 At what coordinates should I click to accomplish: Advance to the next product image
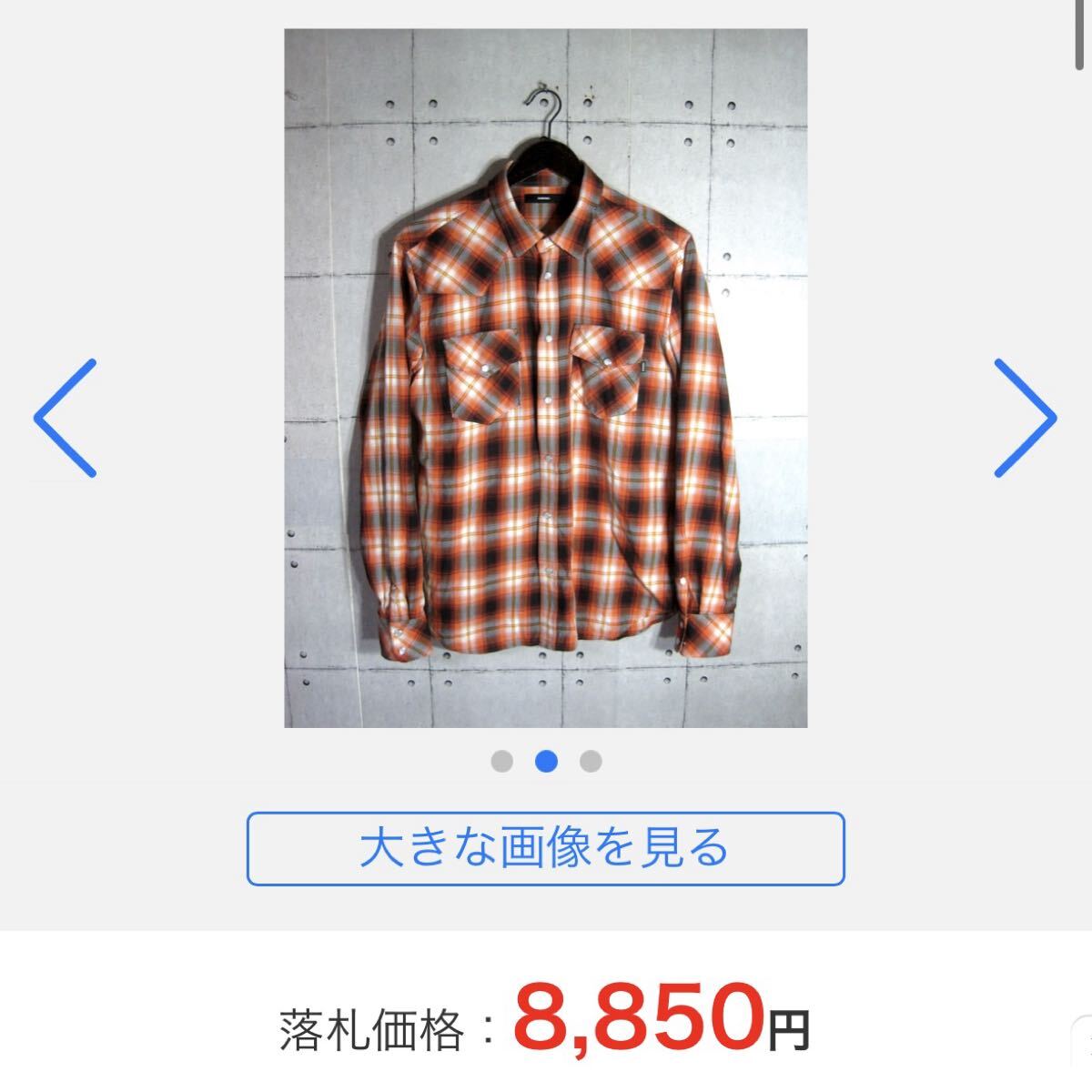1025,418
